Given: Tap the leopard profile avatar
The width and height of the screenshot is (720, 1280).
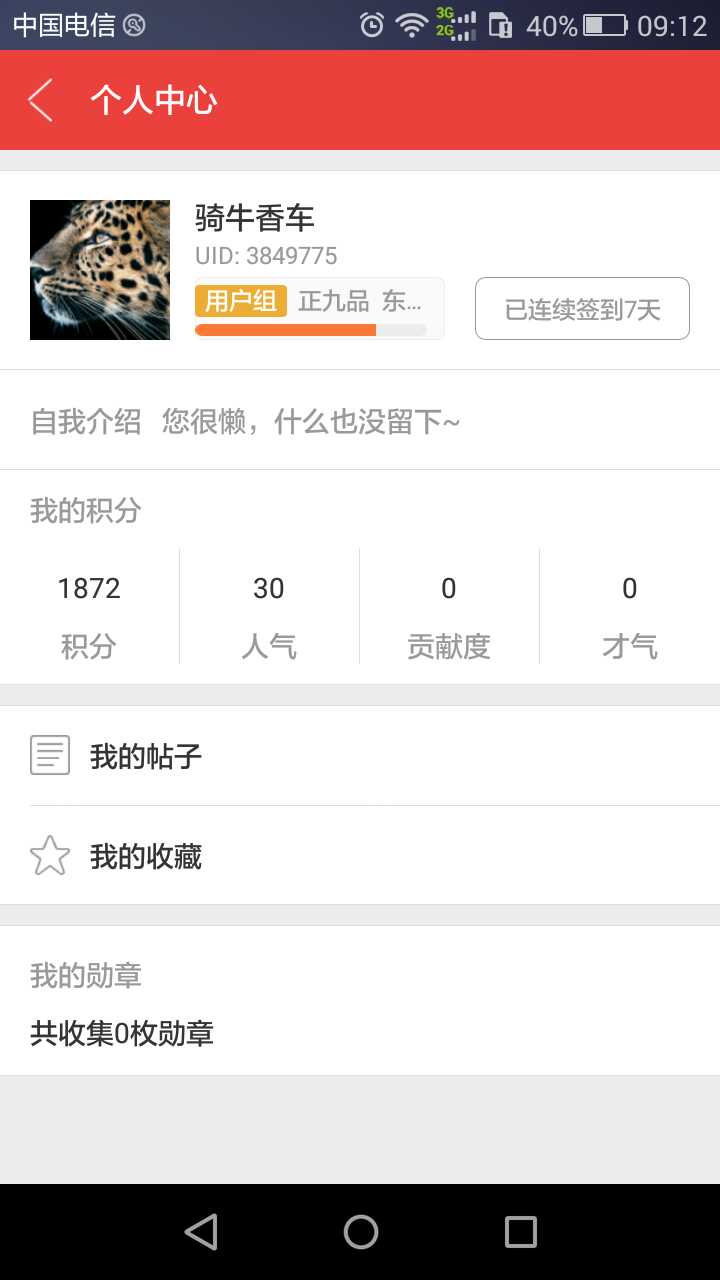Looking at the screenshot, I should [x=100, y=270].
